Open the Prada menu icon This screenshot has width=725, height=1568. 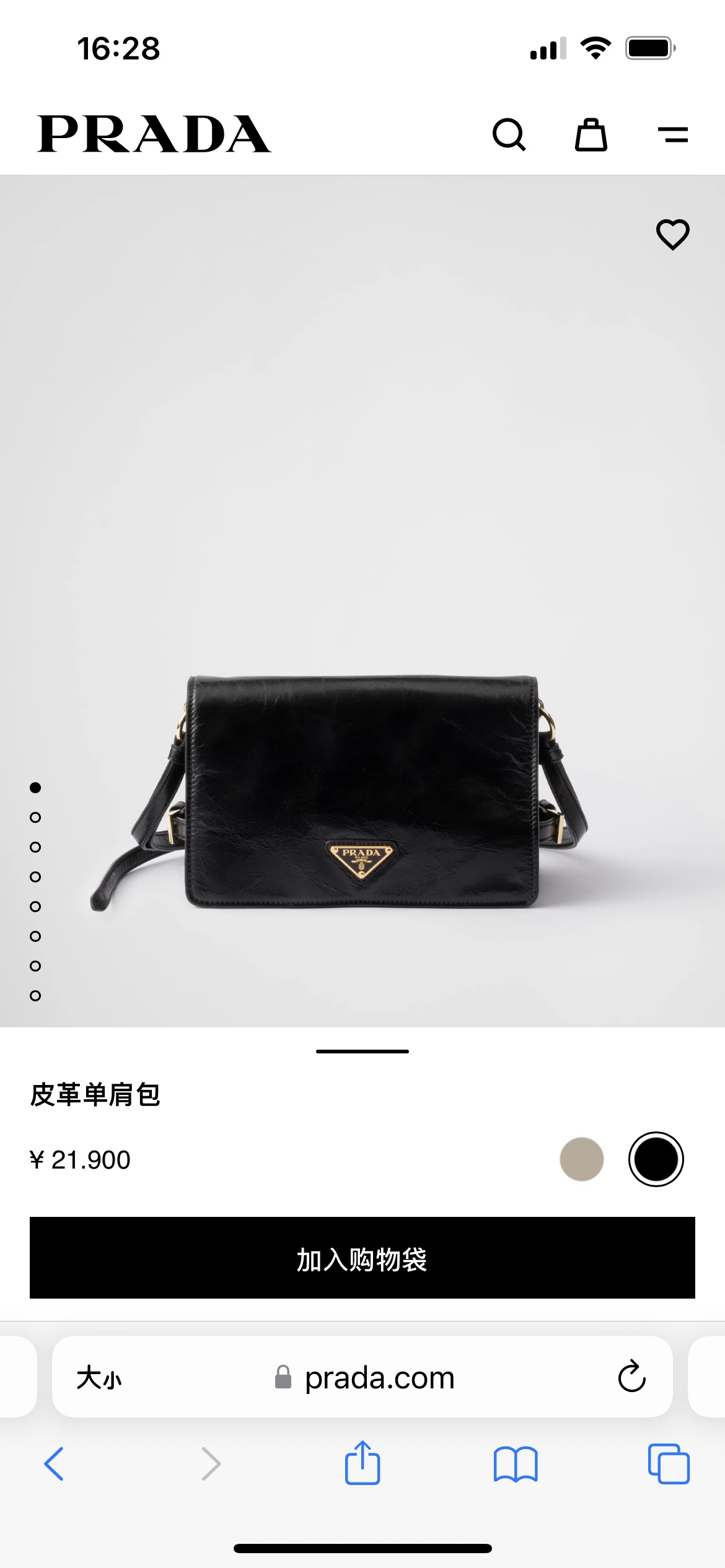pyautogui.click(x=672, y=134)
